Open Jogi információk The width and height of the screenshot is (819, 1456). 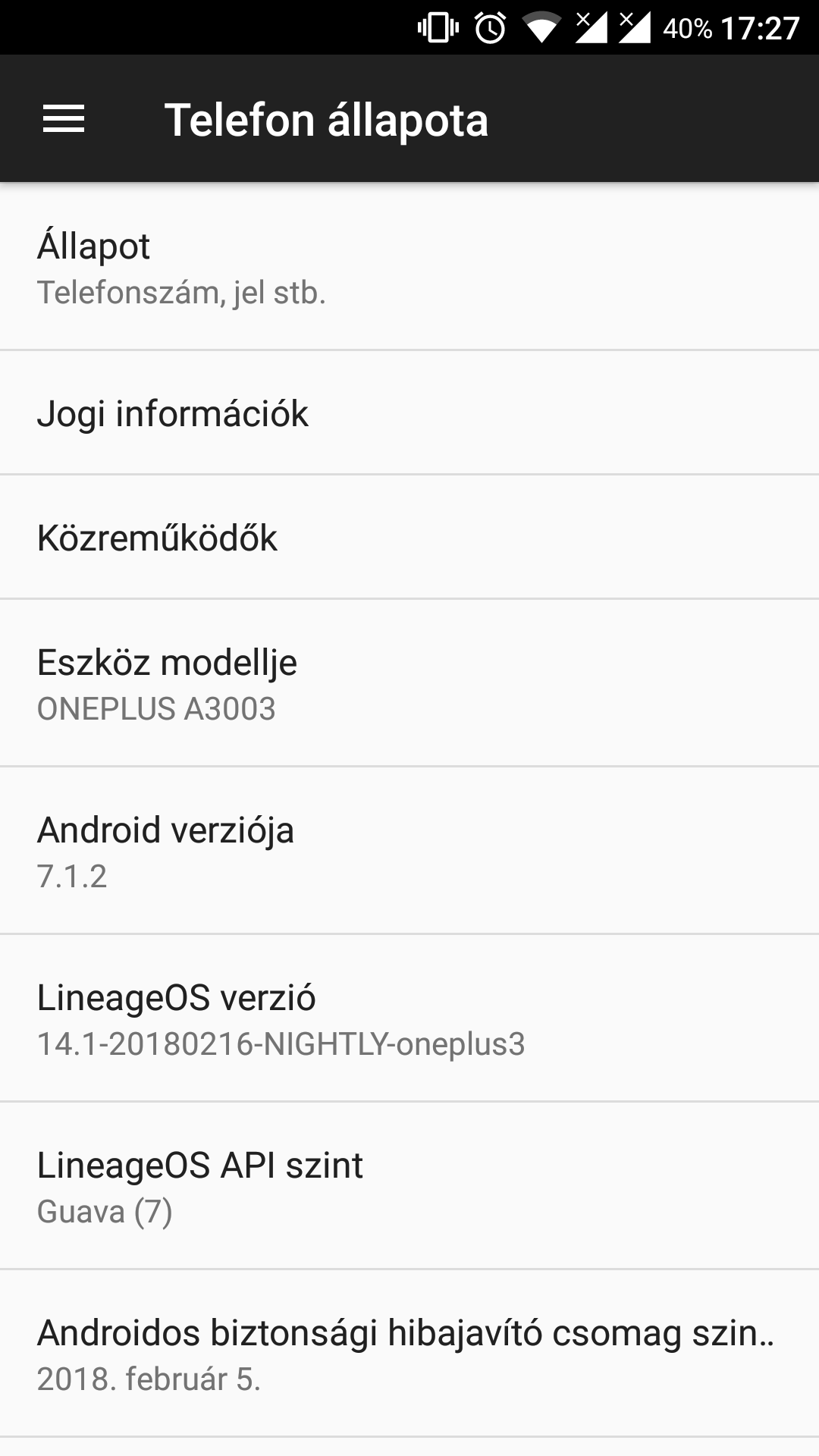[409, 413]
